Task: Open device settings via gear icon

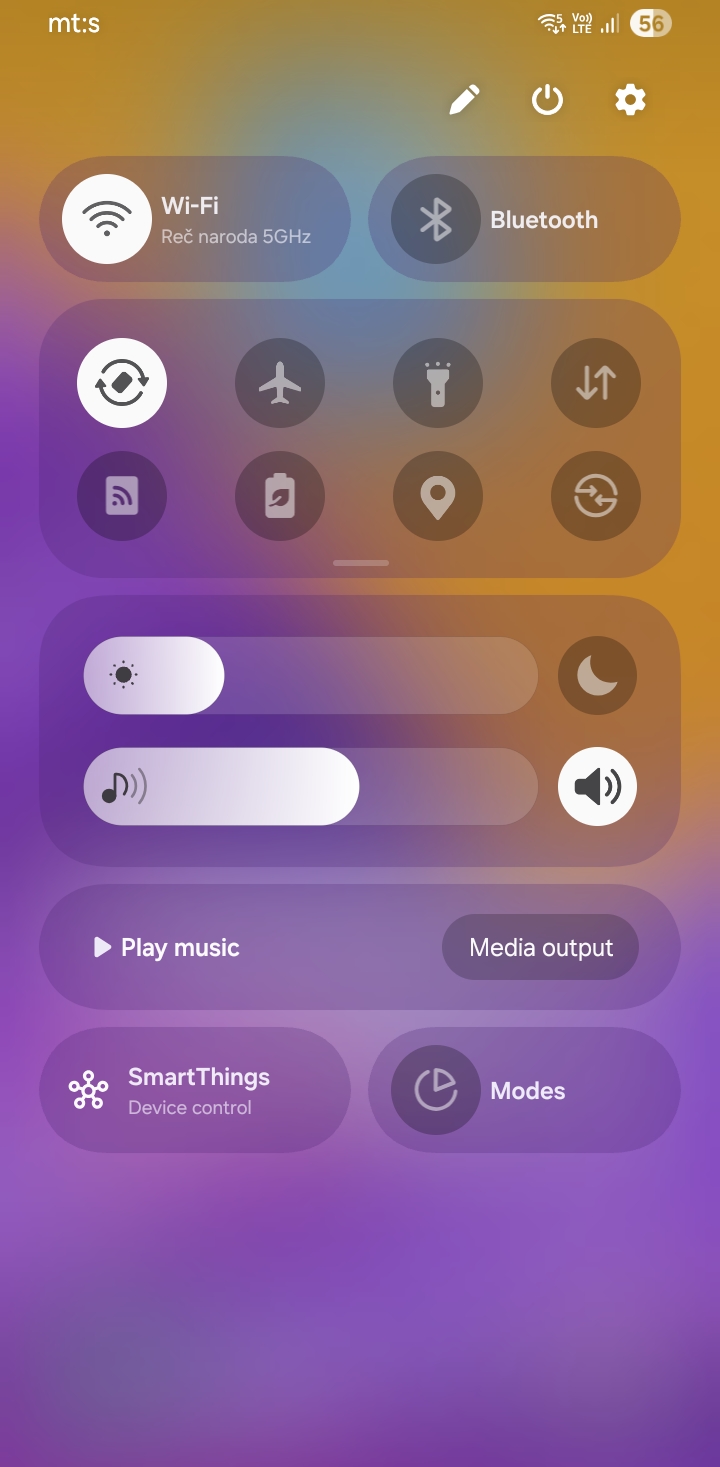Action: [630, 100]
